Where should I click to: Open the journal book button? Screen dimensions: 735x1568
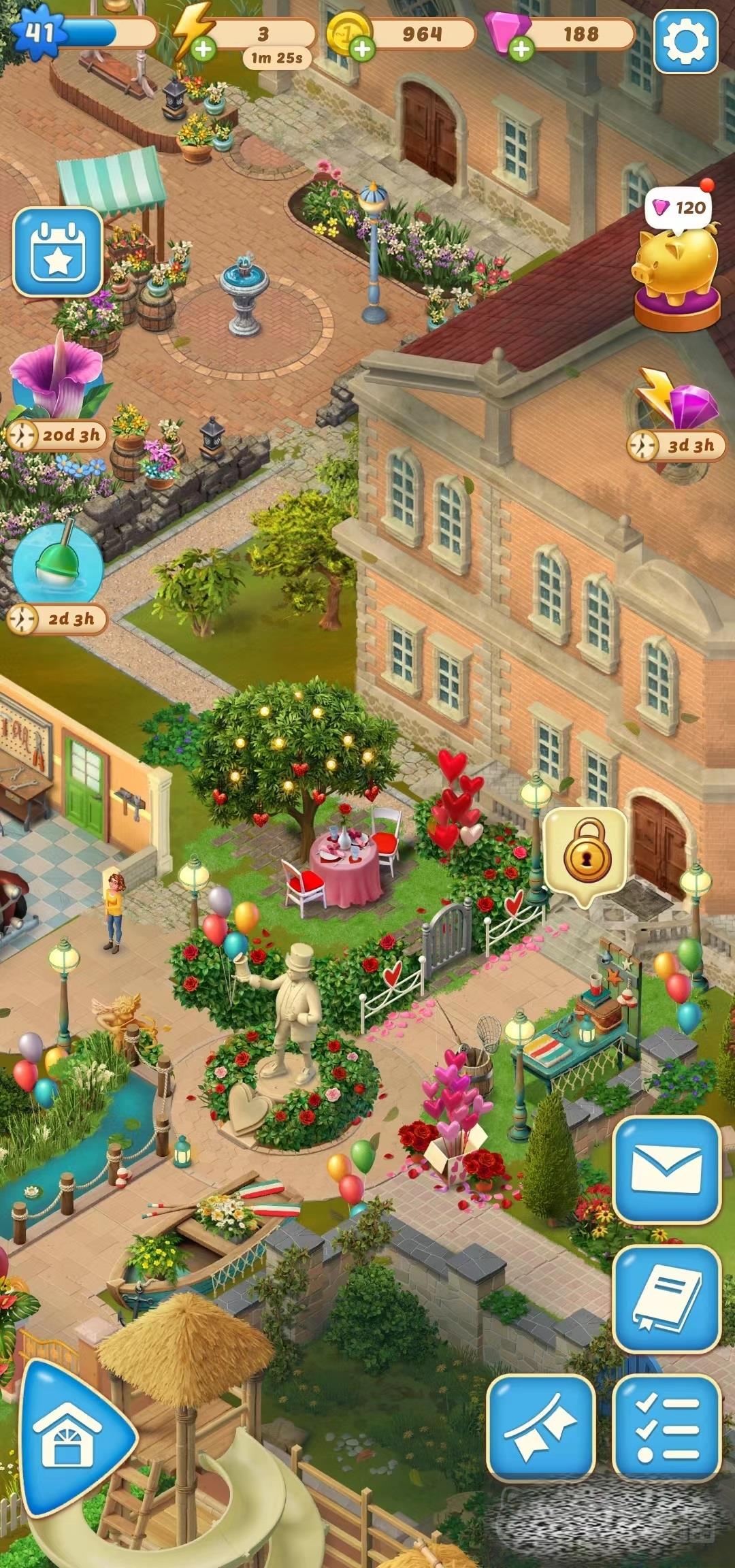(666, 1298)
